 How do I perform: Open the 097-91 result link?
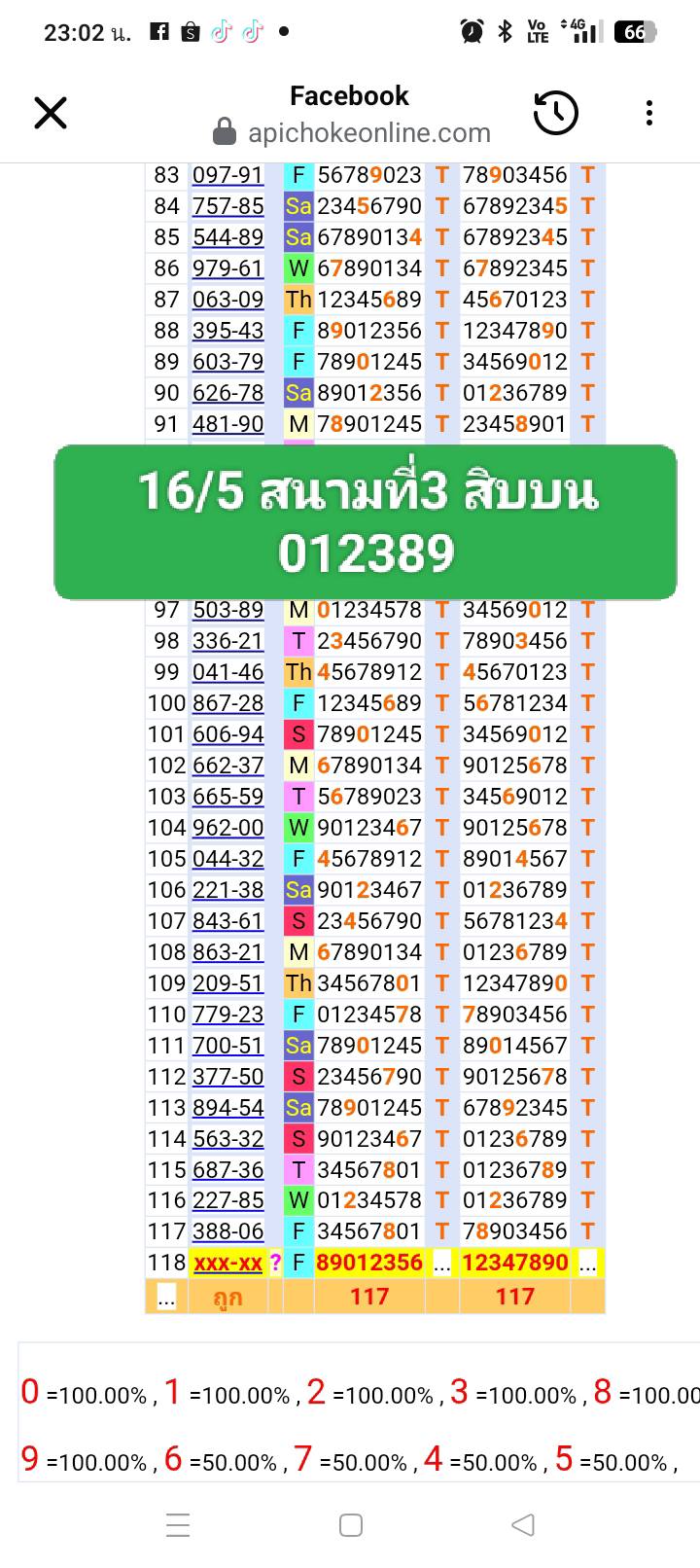(227, 175)
